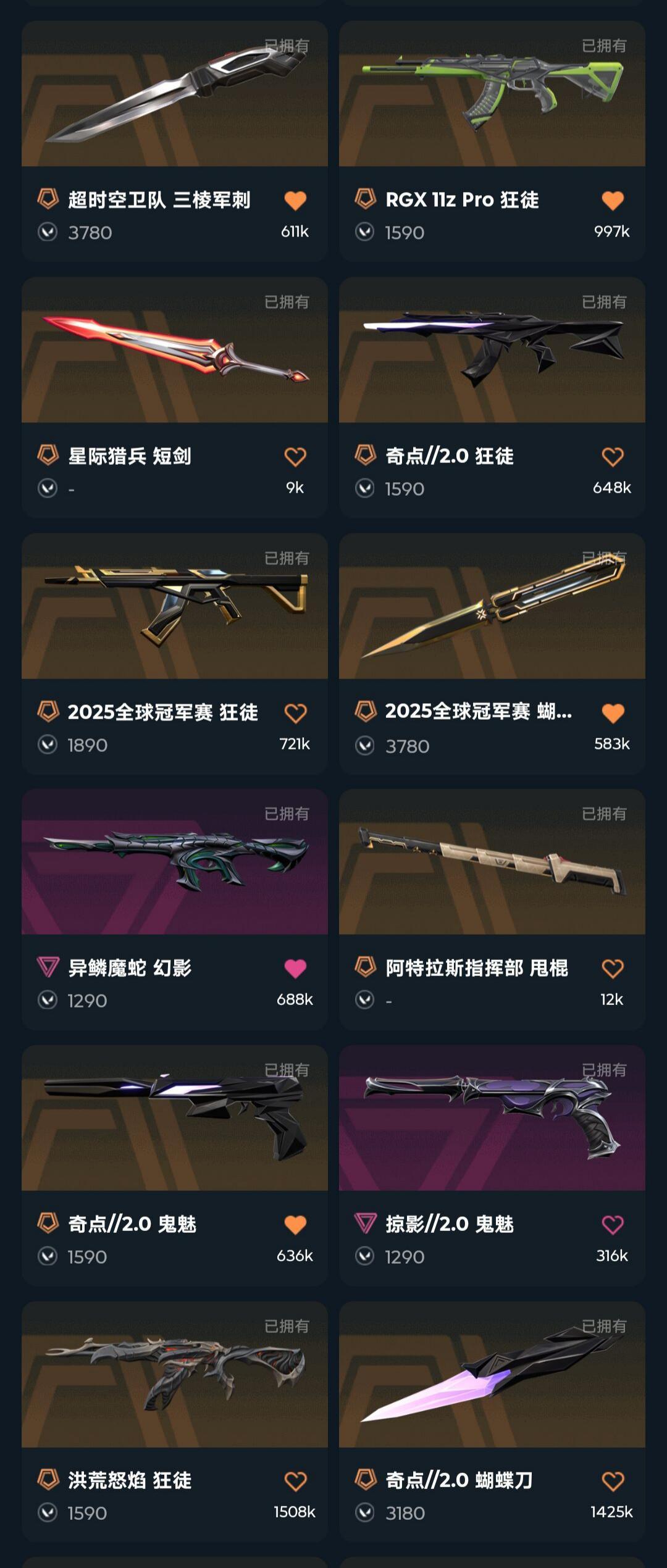This screenshot has width=667, height=1568.
Task: Like the 掠影//2.0 鬼魅 skin
Action: tap(612, 1225)
